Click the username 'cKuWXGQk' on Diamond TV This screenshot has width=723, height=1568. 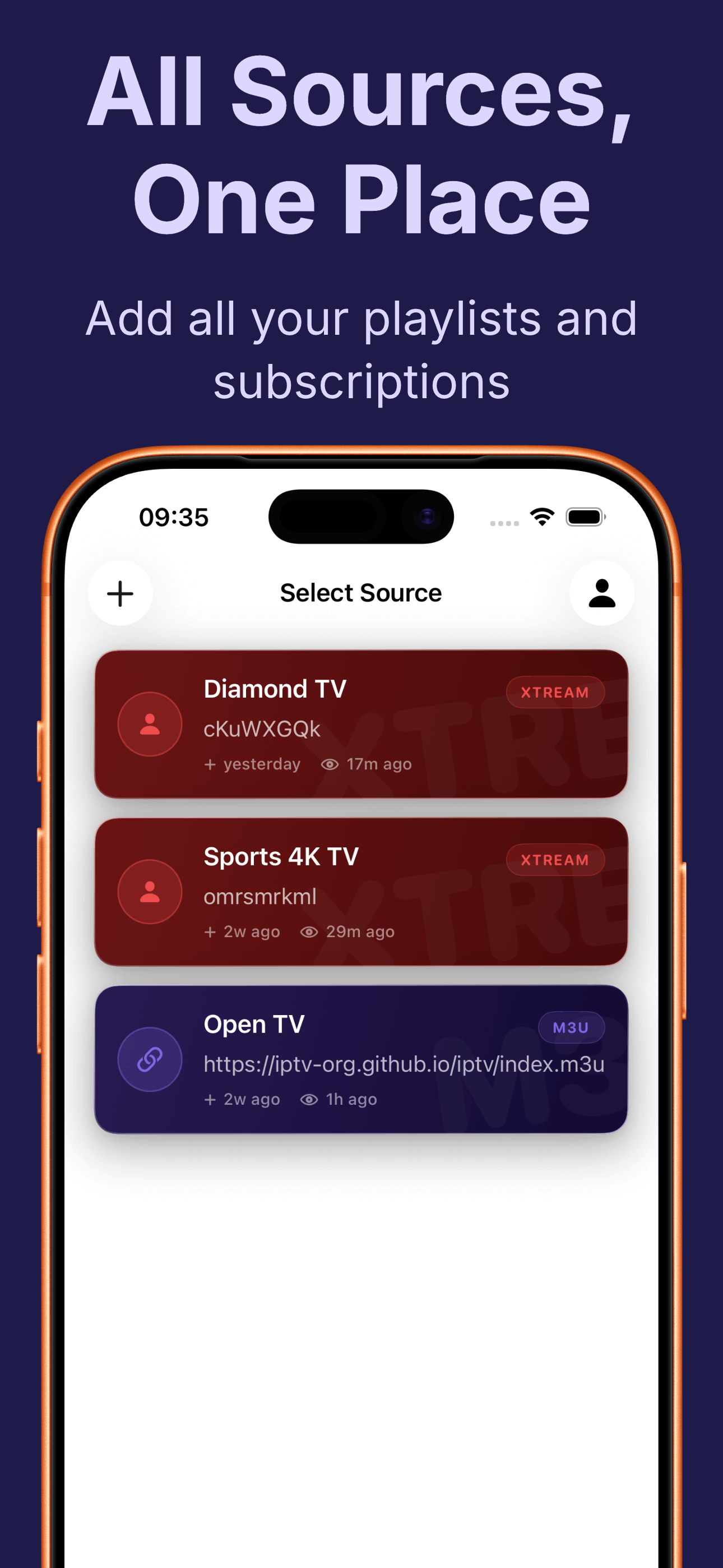(262, 728)
